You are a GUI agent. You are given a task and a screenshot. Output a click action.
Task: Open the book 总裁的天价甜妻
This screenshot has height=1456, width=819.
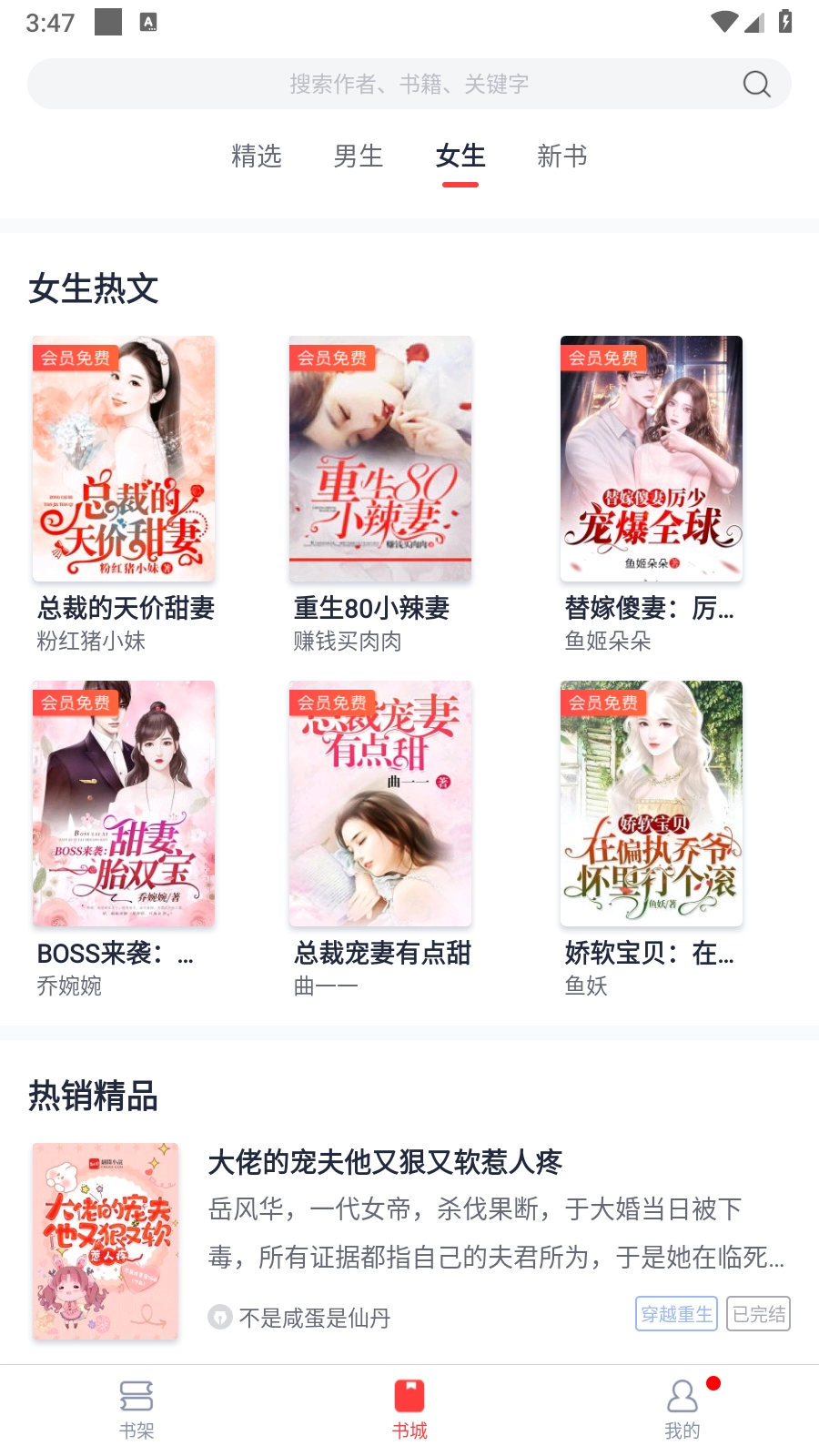(x=124, y=460)
